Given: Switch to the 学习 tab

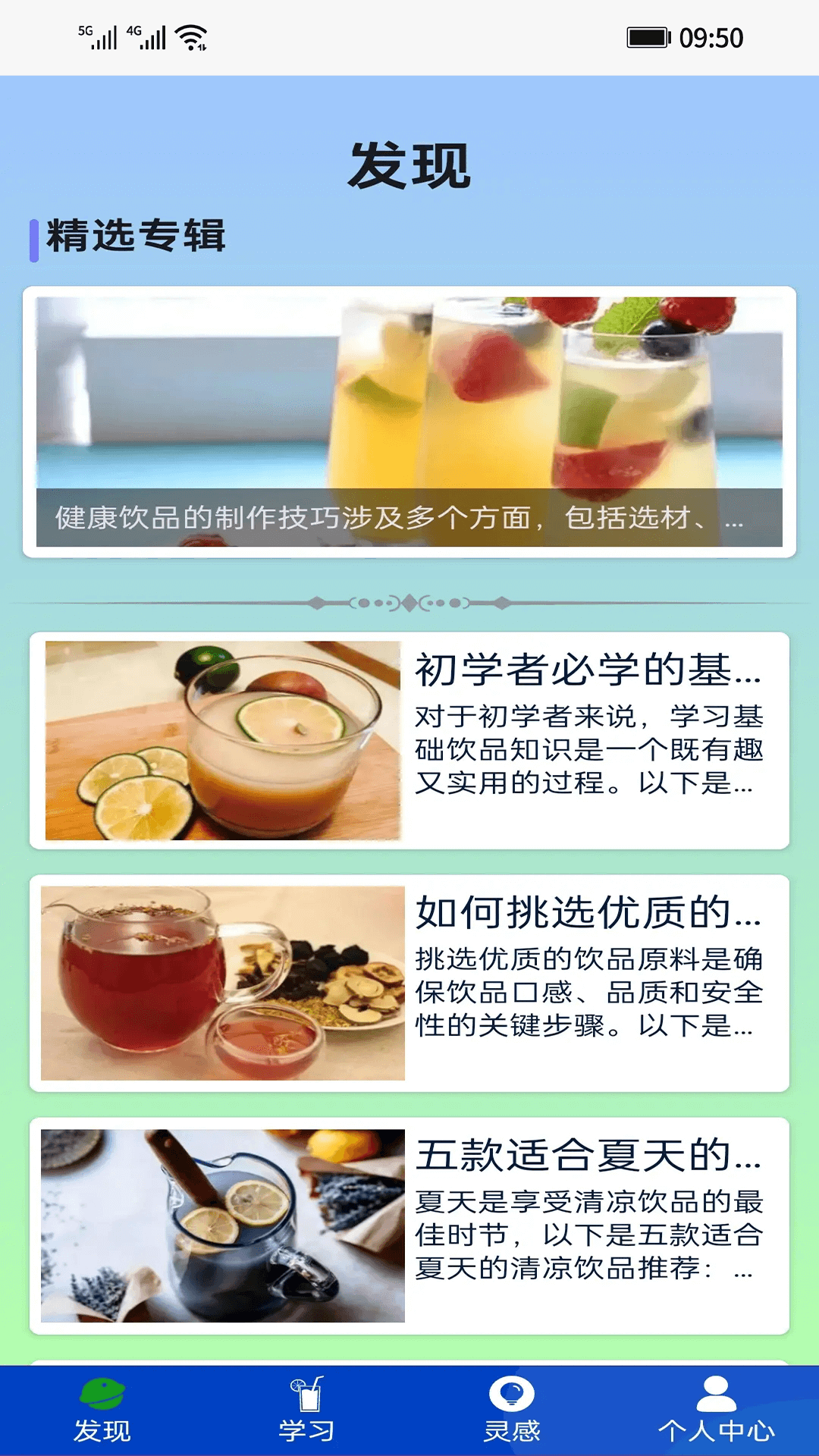Looking at the screenshot, I should [307, 1410].
